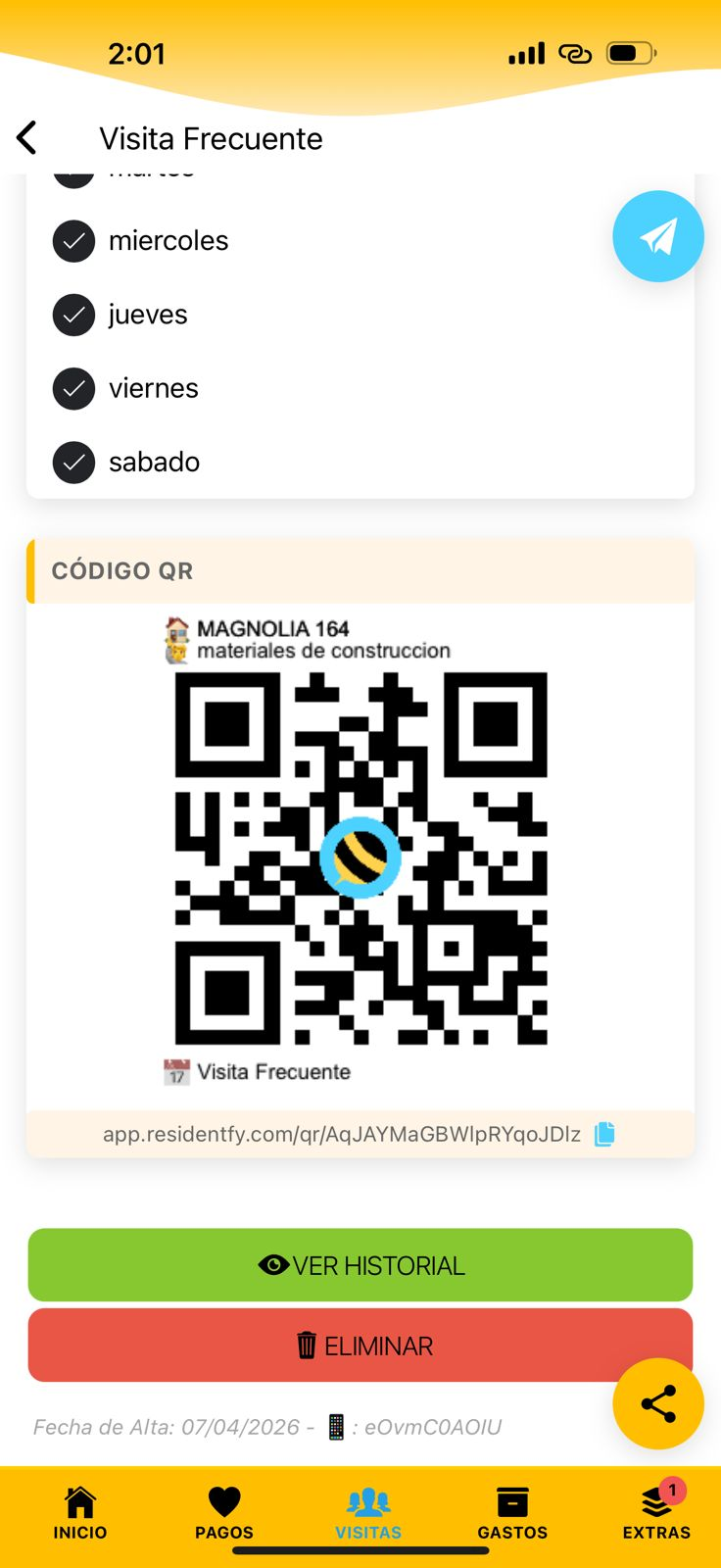Tap the paper plane send button
The image size is (721, 1568).
pyautogui.click(x=657, y=236)
